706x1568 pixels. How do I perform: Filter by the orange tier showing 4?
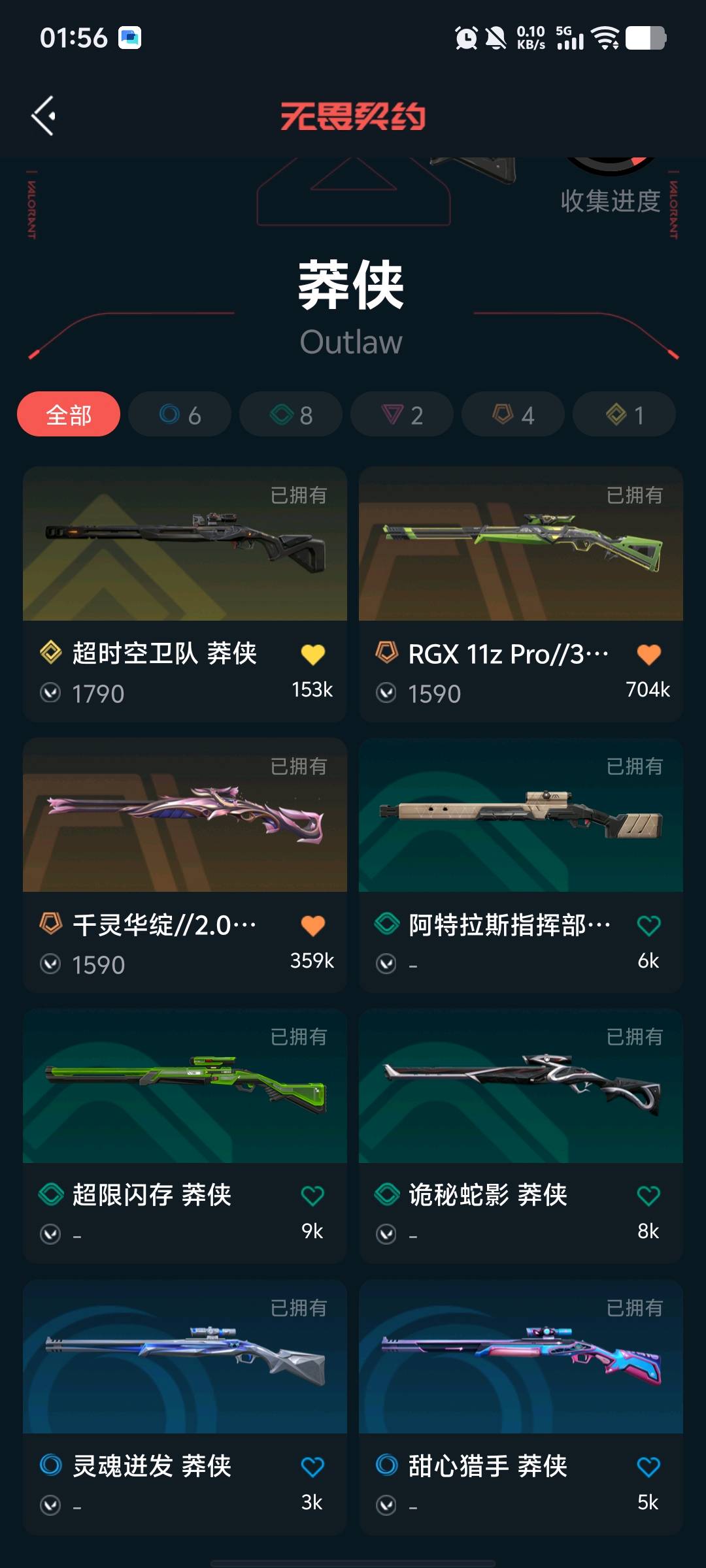pyautogui.click(x=513, y=414)
